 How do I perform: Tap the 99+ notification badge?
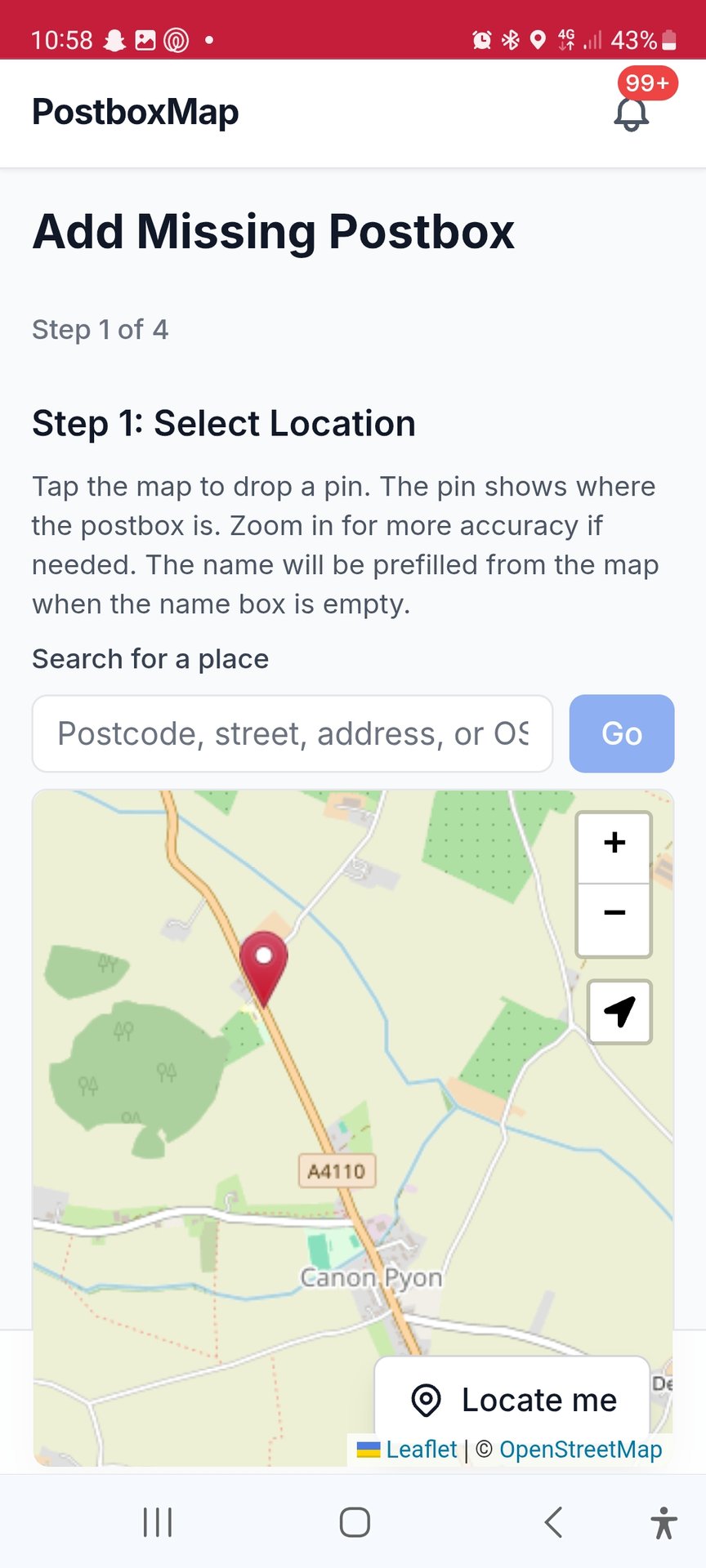click(x=646, y=82)
